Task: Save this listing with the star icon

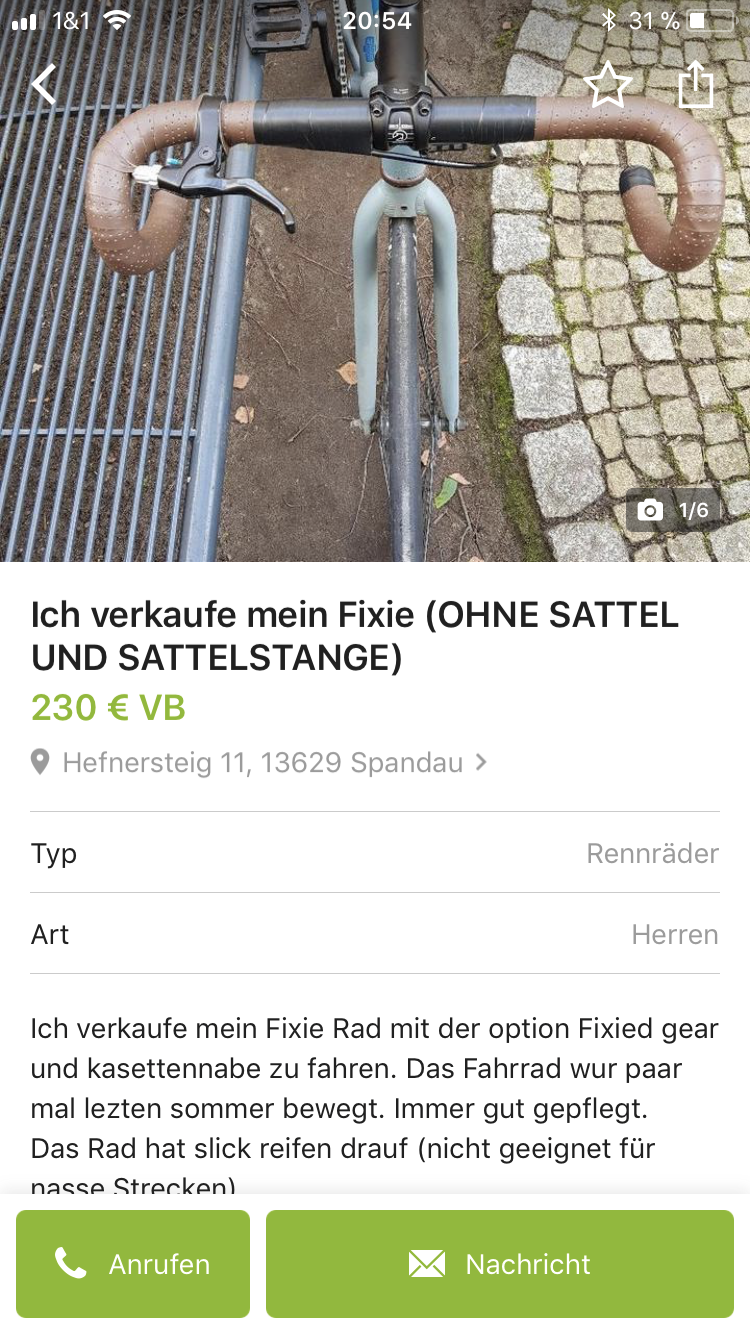Action: [607, 86]
